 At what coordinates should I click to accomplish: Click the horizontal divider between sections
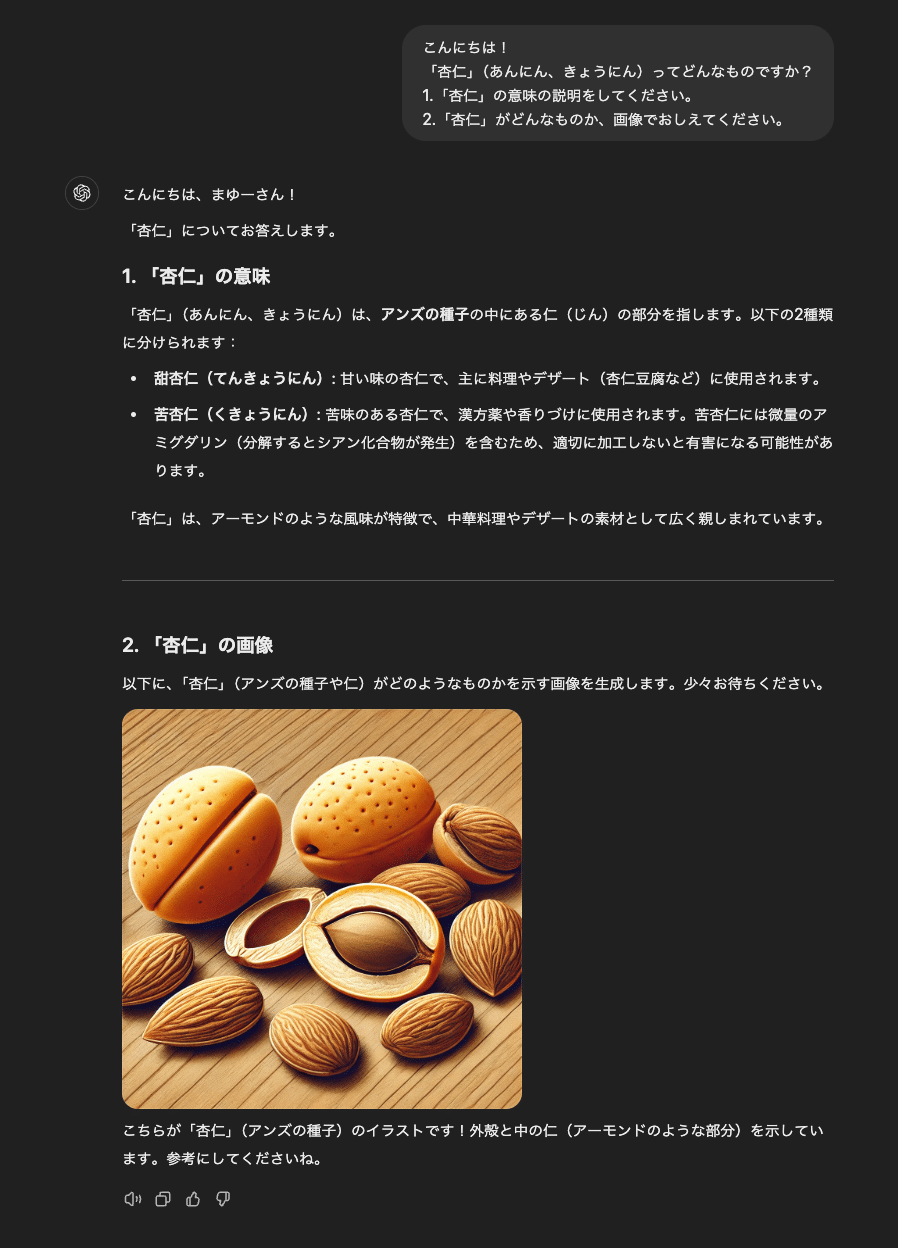(x=478, y=580)
